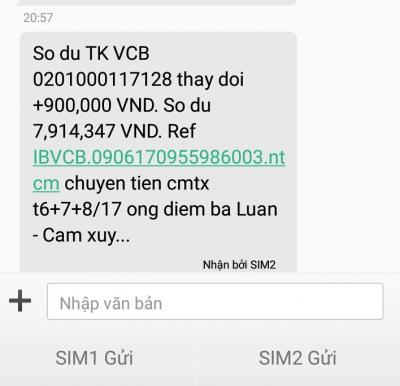Send message with SIM1 Gửi
Screen dimensions: 400x386
click(94, 358)
